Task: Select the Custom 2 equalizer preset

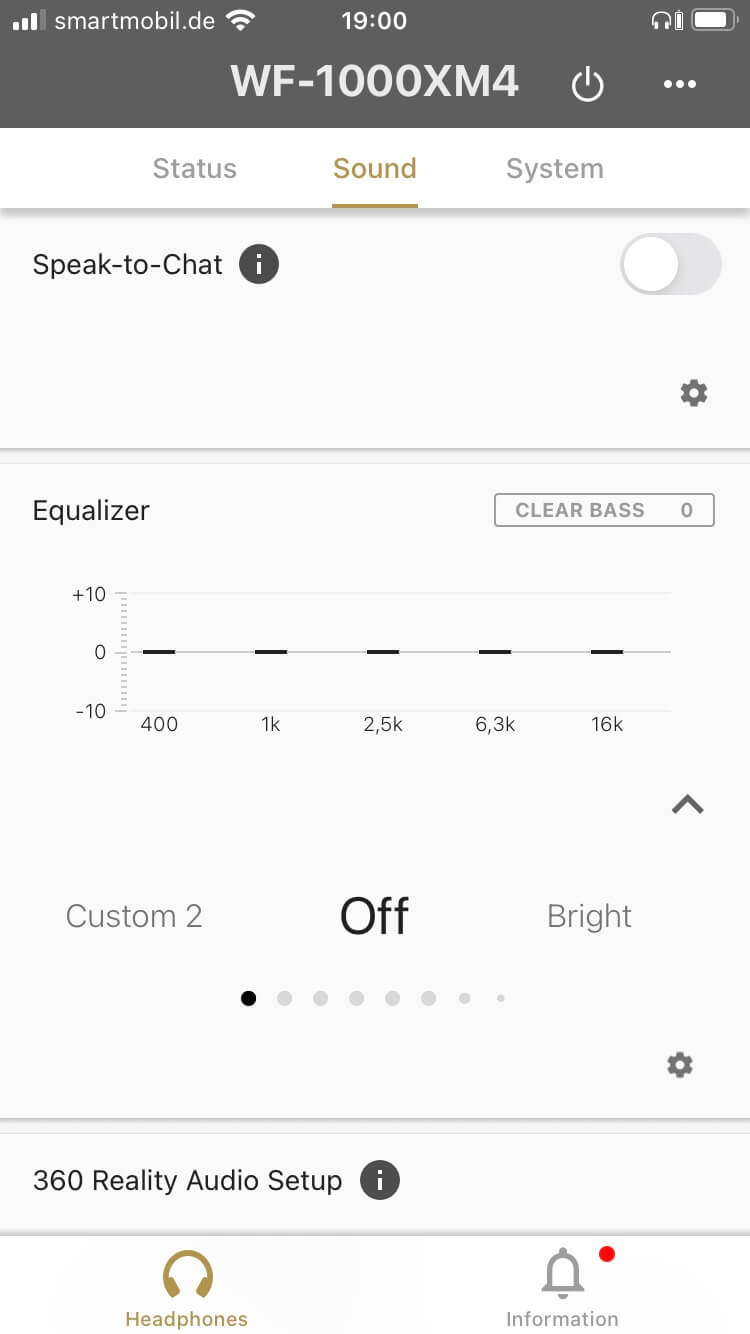Action: click(x=134, y=916)
